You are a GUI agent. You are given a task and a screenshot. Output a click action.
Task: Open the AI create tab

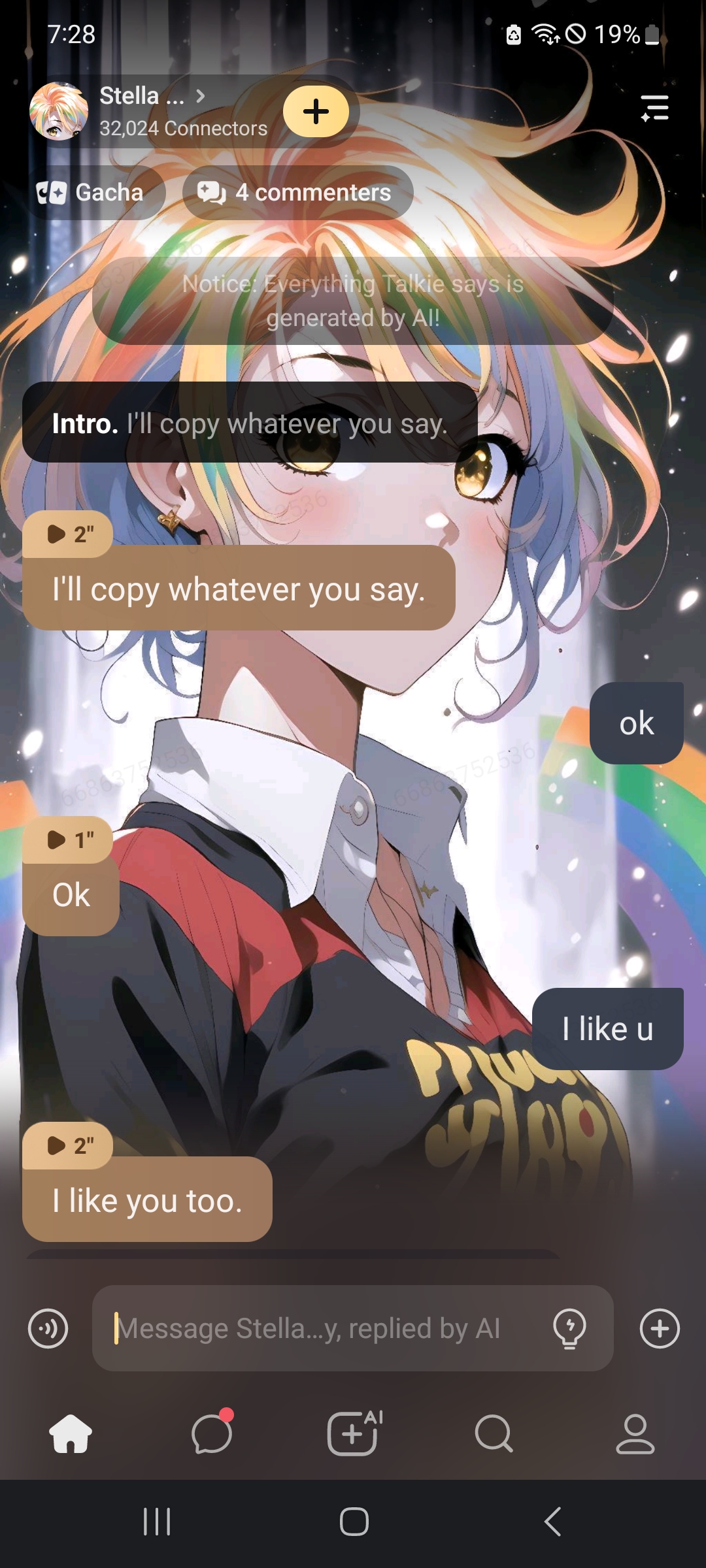click(x=354, y=1434)
